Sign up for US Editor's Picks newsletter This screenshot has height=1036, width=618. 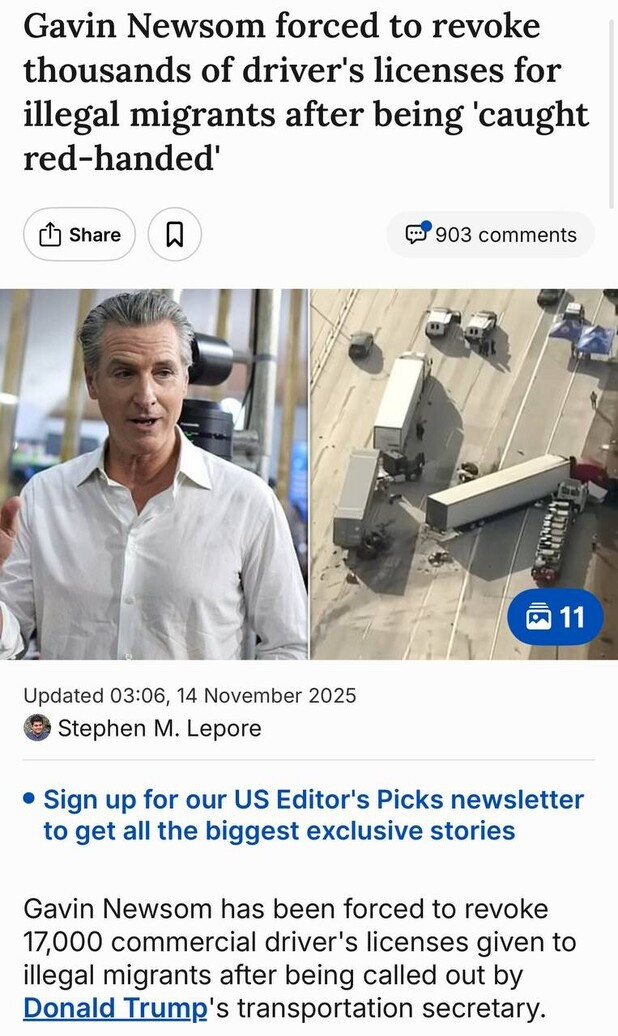[x=312, y=815]
